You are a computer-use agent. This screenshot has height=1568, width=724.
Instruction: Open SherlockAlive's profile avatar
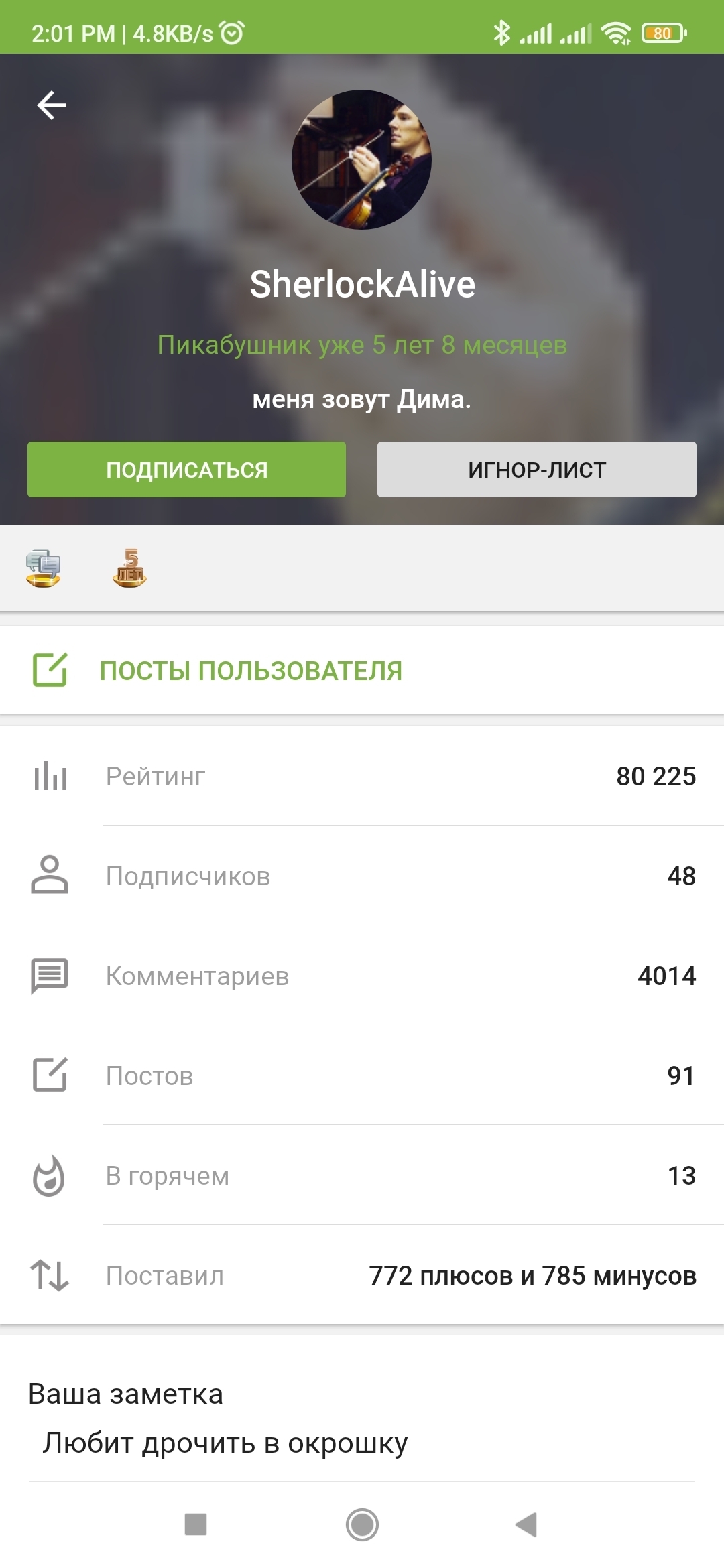point(361,160)
